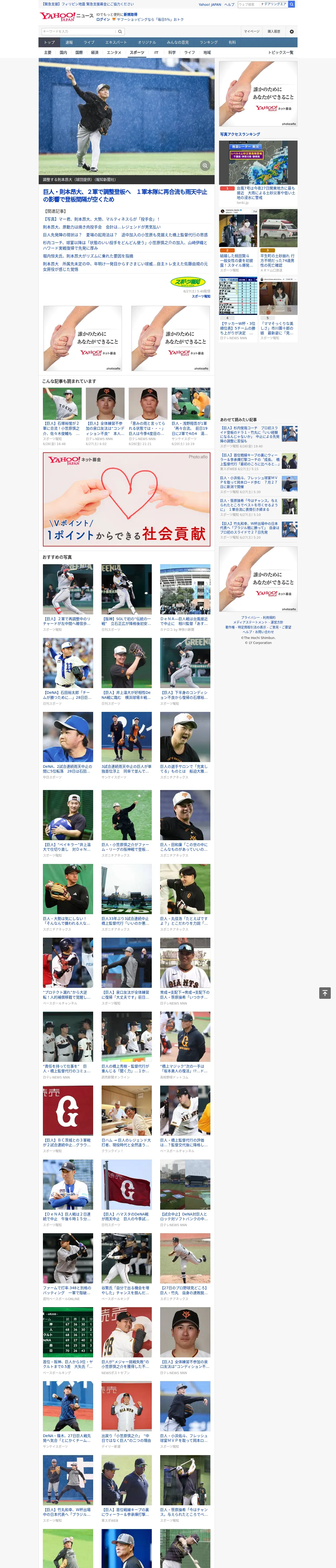
Task: Open the ヘルプ link in the header
Action: (x=229, y=4)
